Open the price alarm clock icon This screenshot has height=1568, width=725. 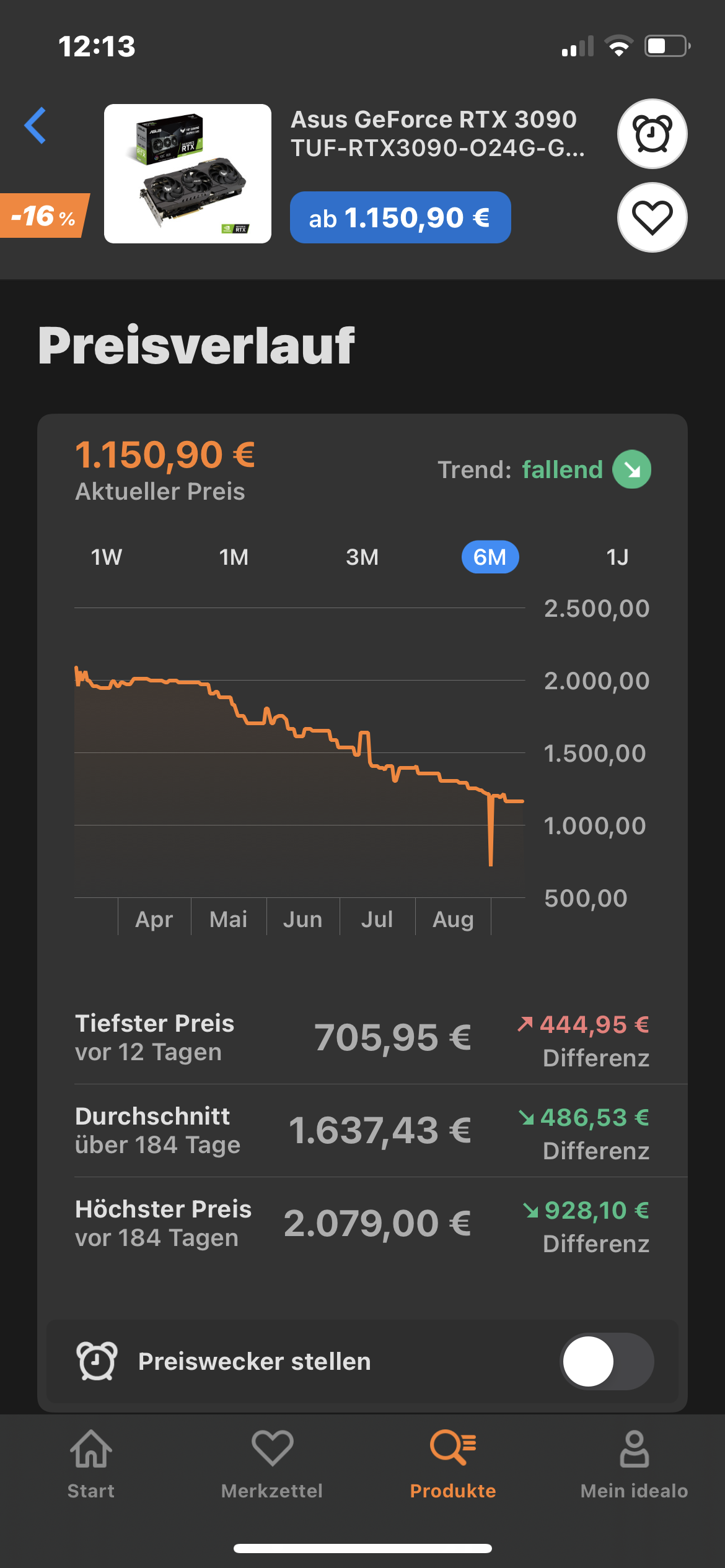[x=652, y=134]
